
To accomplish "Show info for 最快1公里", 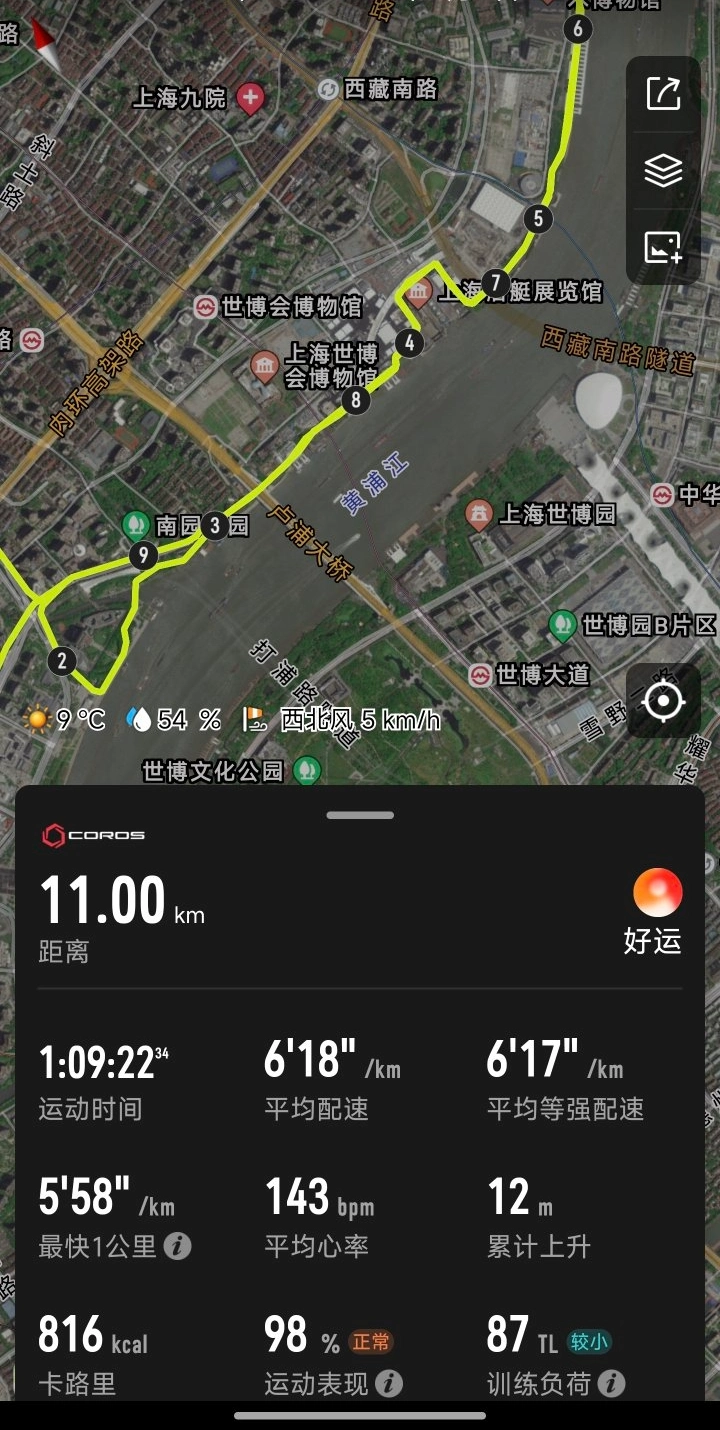I will [x=177, y=1246].
